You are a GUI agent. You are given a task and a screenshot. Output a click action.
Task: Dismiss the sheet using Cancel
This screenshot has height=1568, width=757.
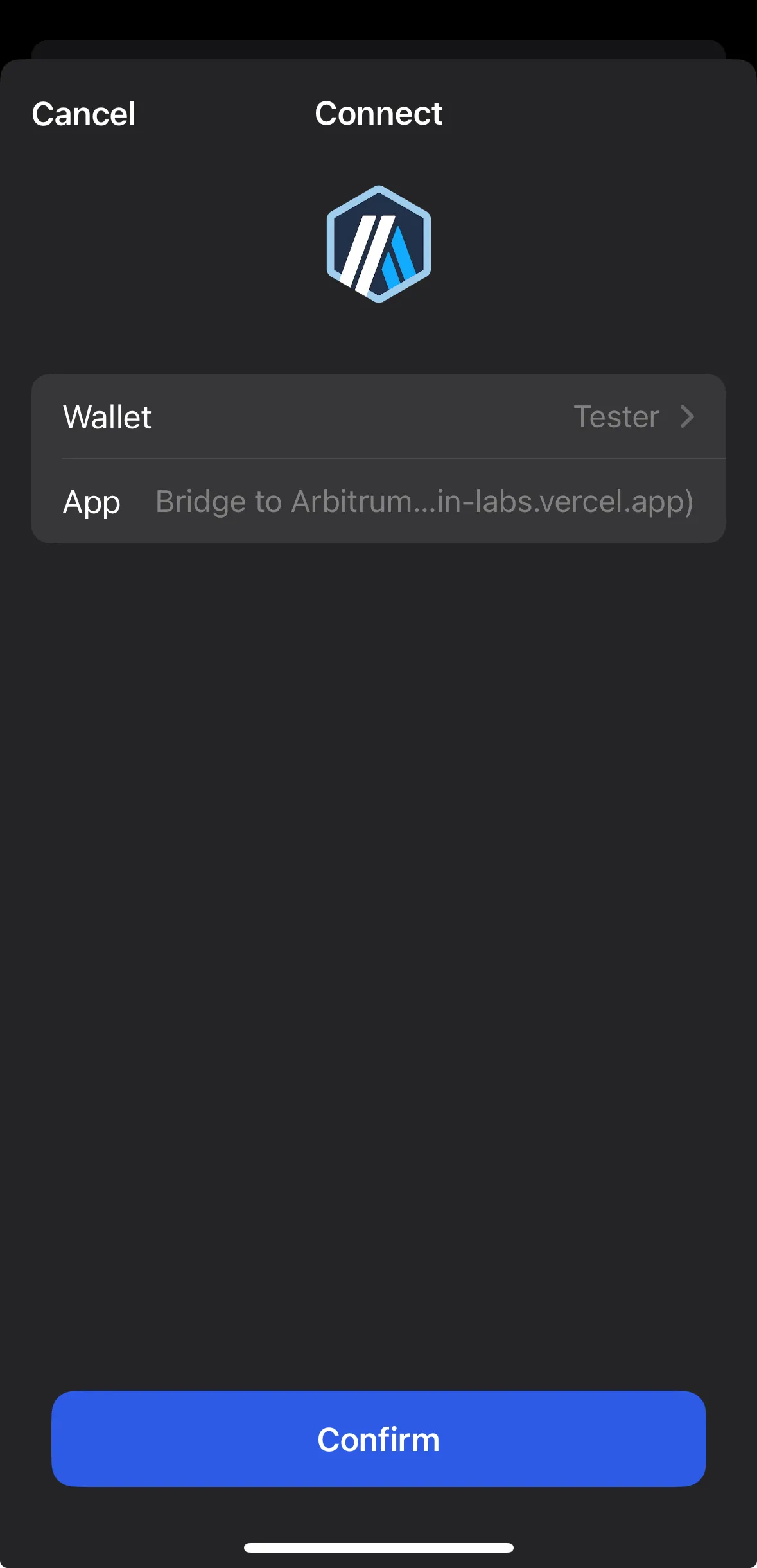coord(83,114)
